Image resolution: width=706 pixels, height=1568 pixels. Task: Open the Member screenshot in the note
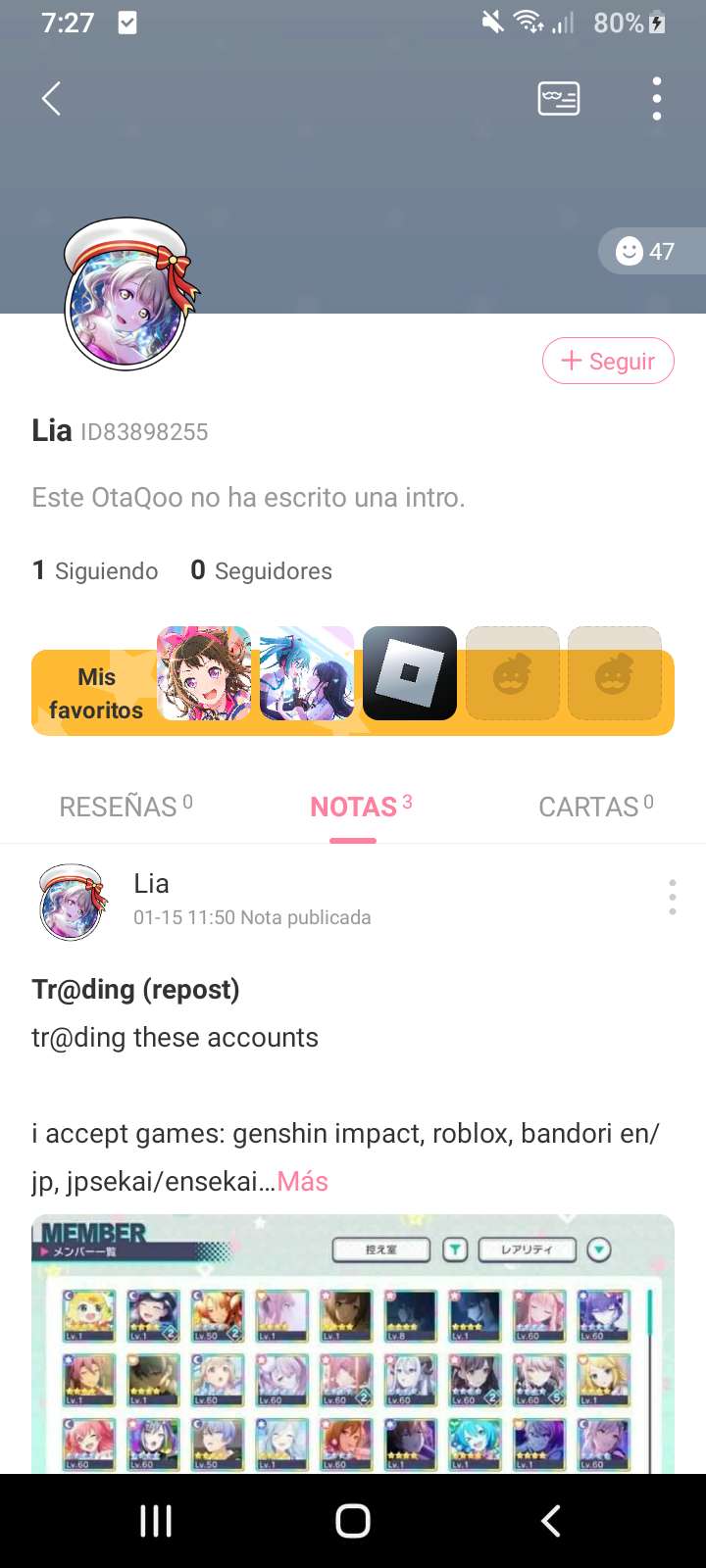[353, 1343]
